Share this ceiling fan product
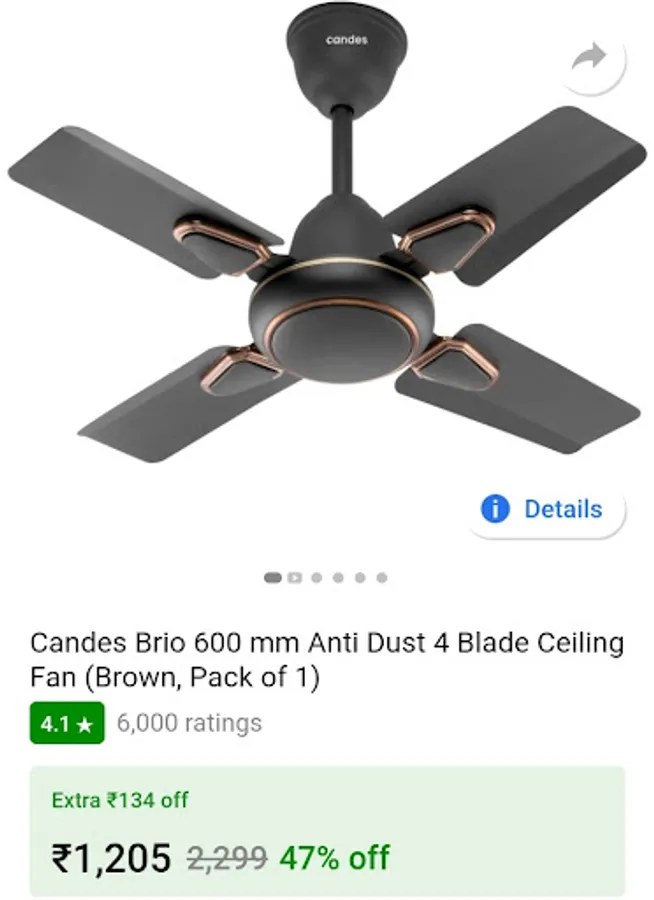This screenshot has width=654, height=900. click(596, 58)
